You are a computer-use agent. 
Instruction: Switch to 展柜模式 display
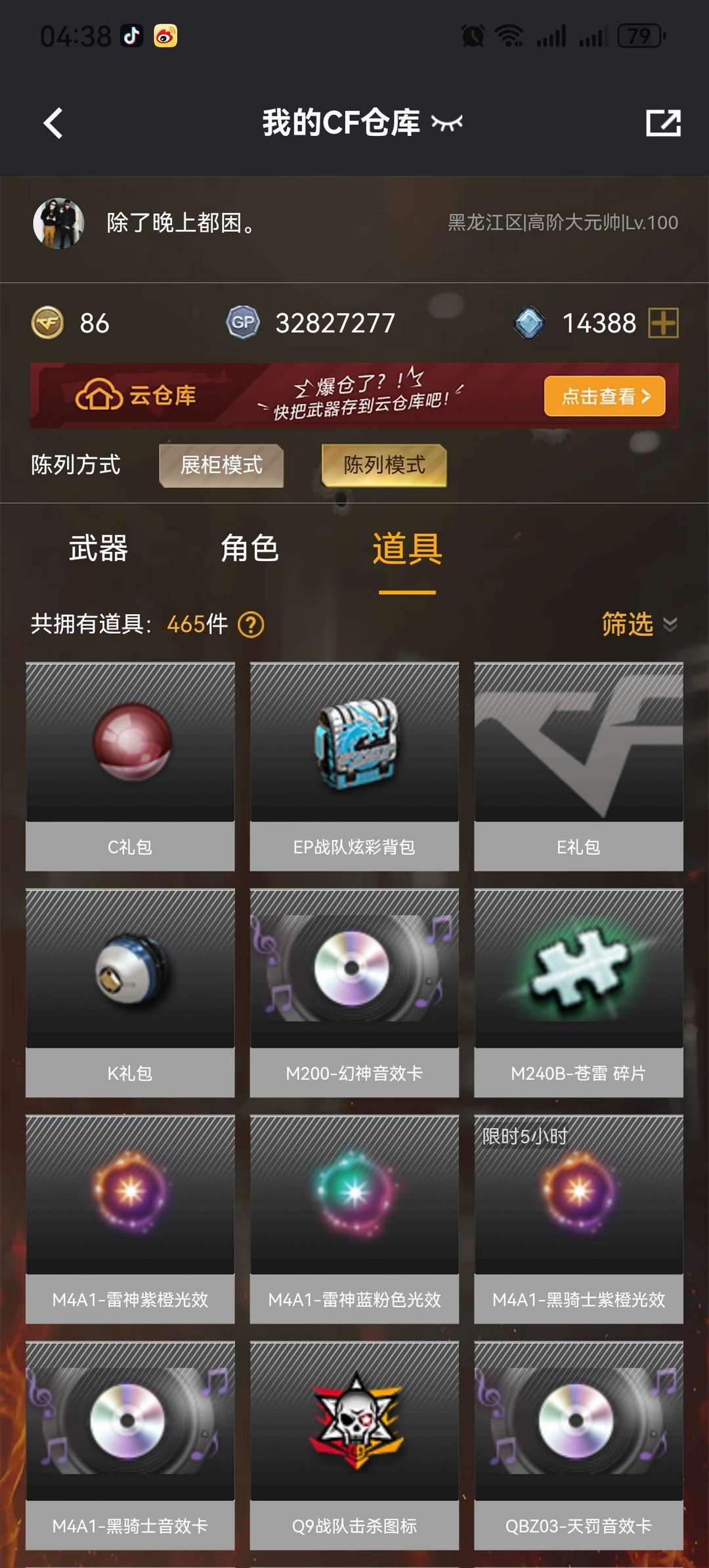click(x=221, y=465)
